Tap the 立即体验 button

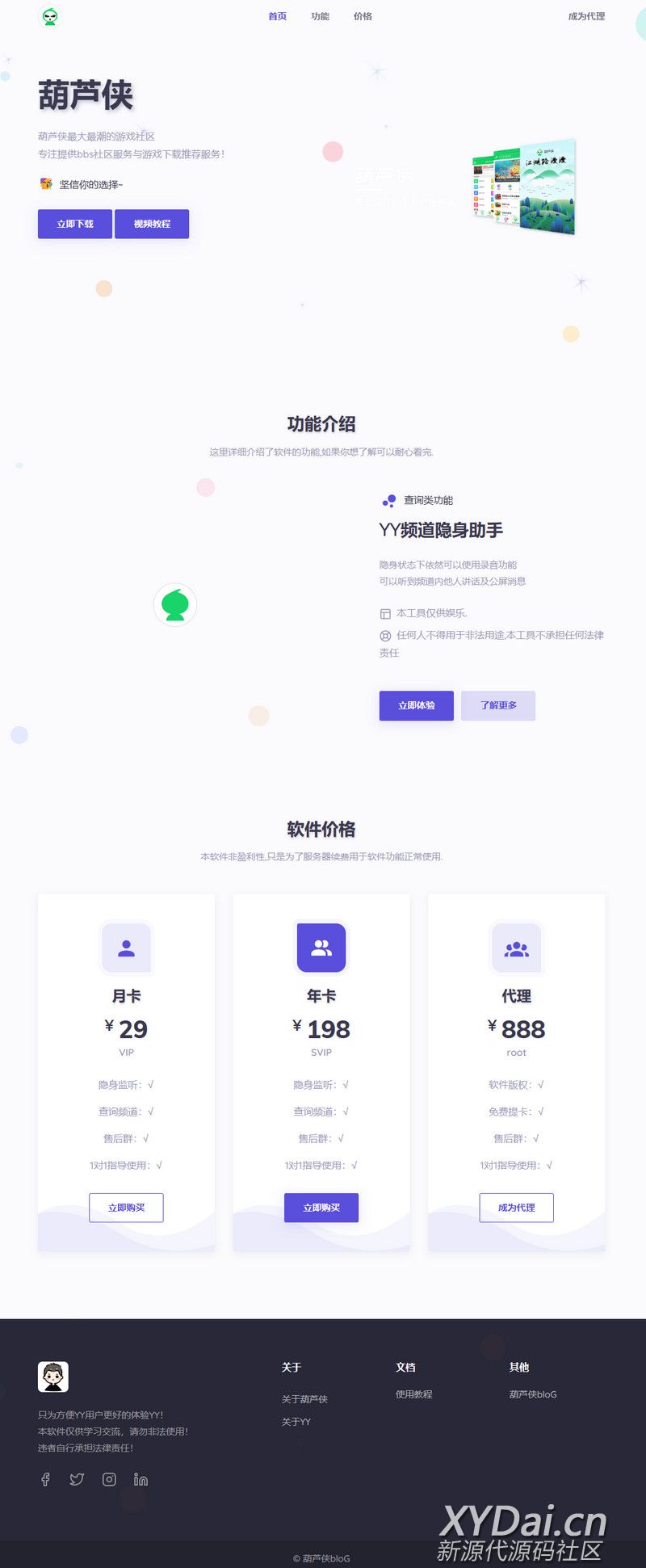(x=416, y=705)
